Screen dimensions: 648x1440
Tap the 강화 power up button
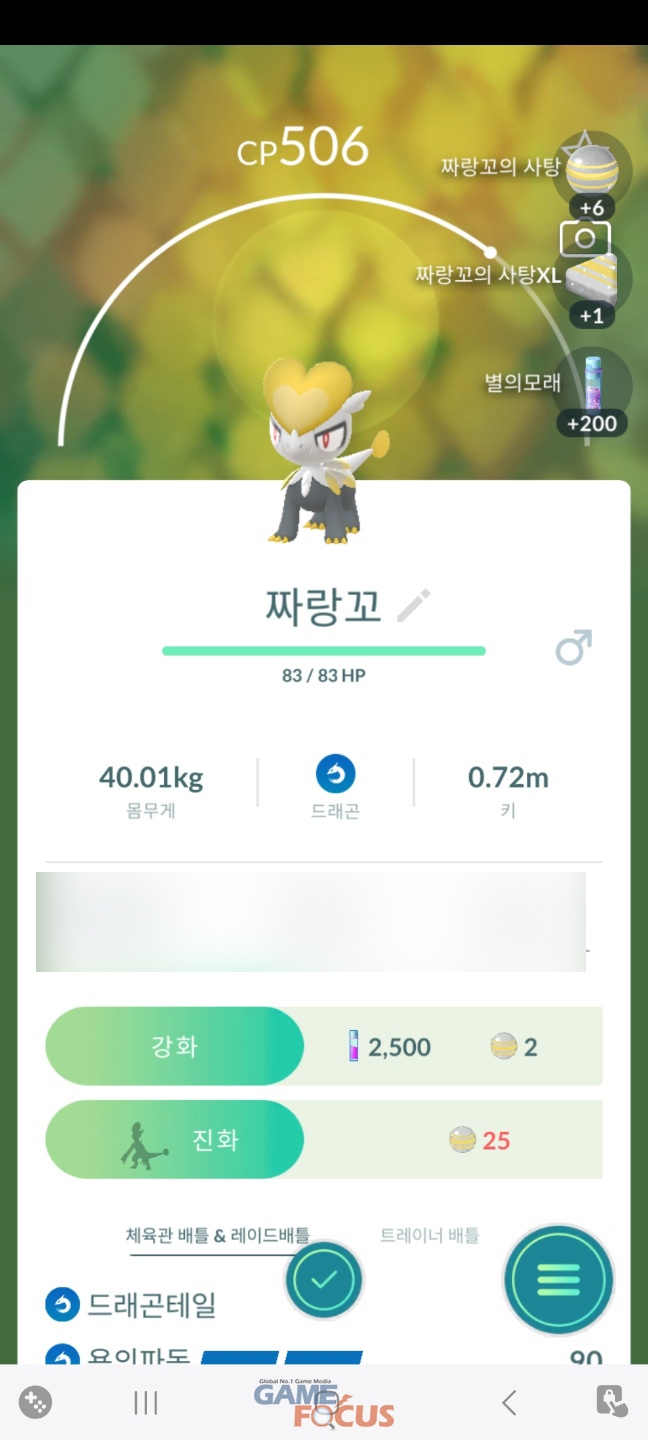coord(175,1046)
